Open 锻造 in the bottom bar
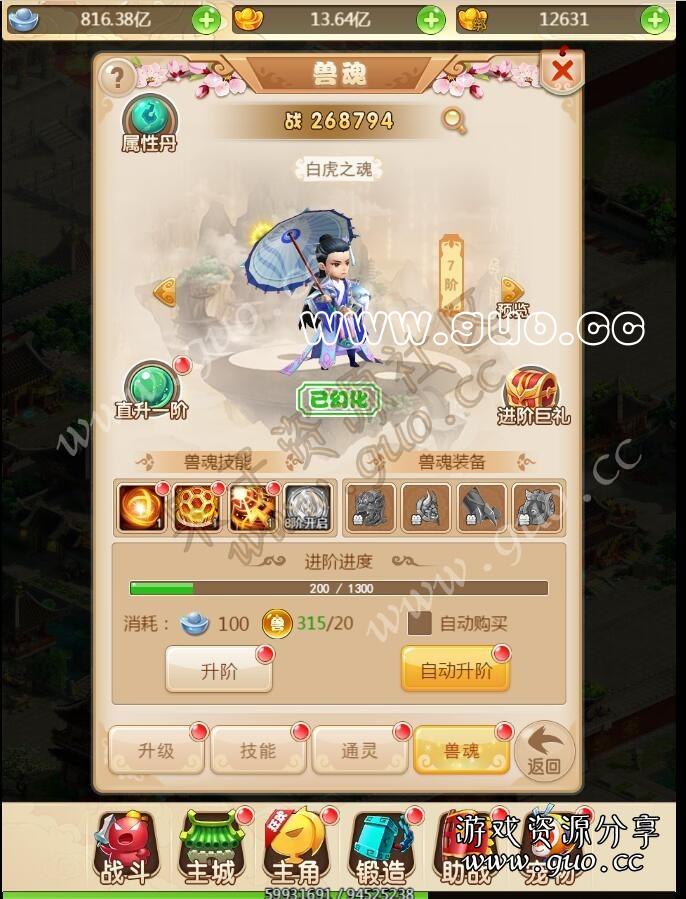Image resolution: width=686 pixels, height=899 pixels. pos(379,848)
